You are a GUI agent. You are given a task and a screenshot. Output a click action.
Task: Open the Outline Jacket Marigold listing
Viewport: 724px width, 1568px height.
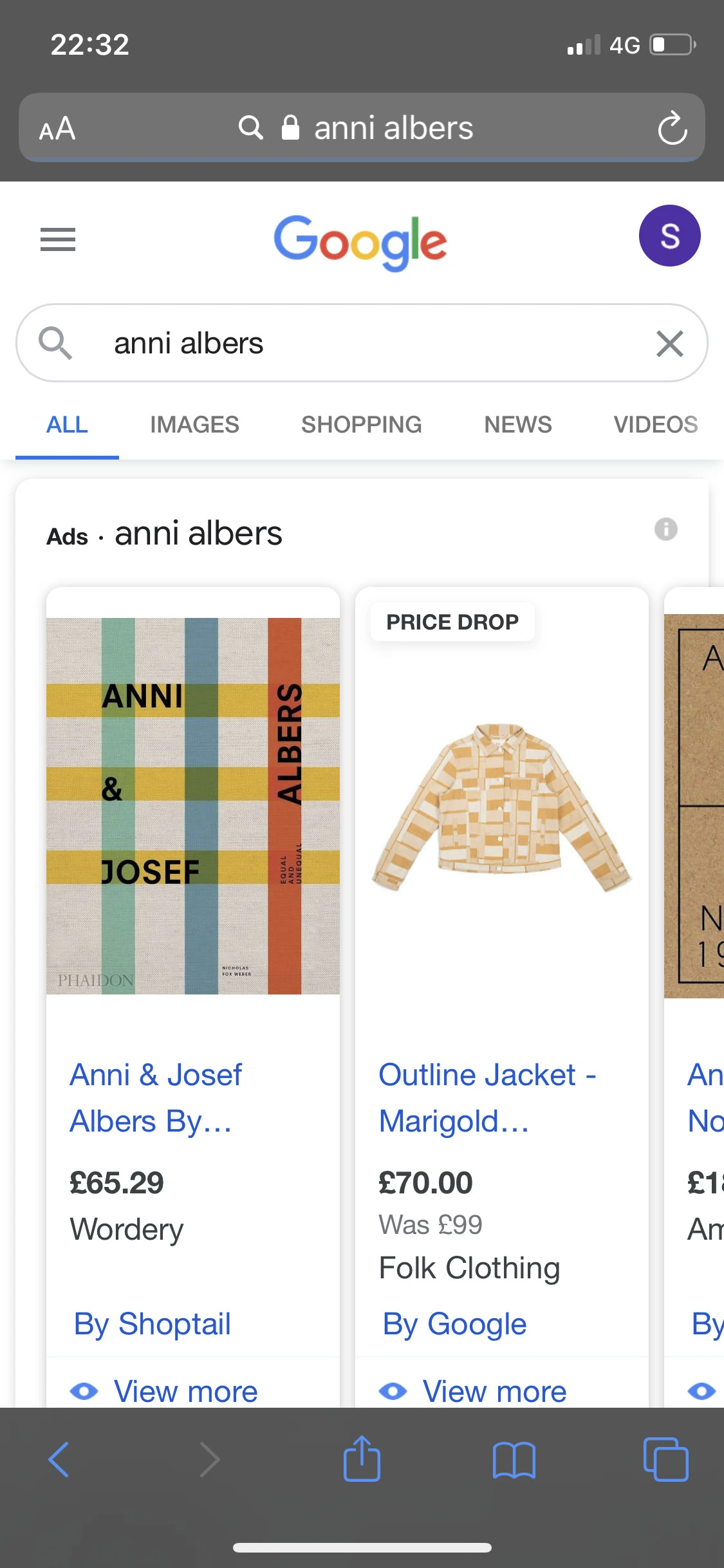coord(487,1097)
